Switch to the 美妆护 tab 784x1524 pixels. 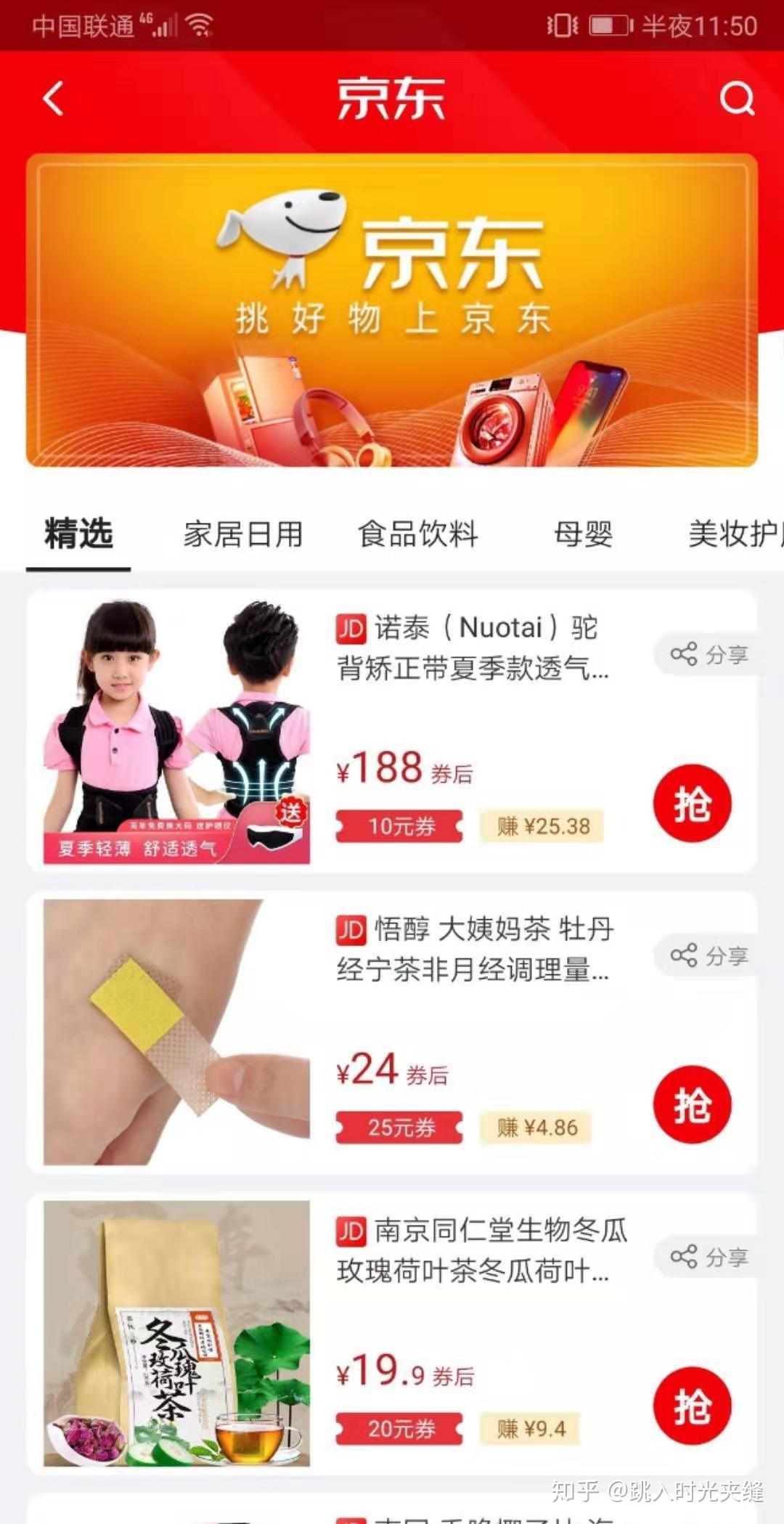735,534
